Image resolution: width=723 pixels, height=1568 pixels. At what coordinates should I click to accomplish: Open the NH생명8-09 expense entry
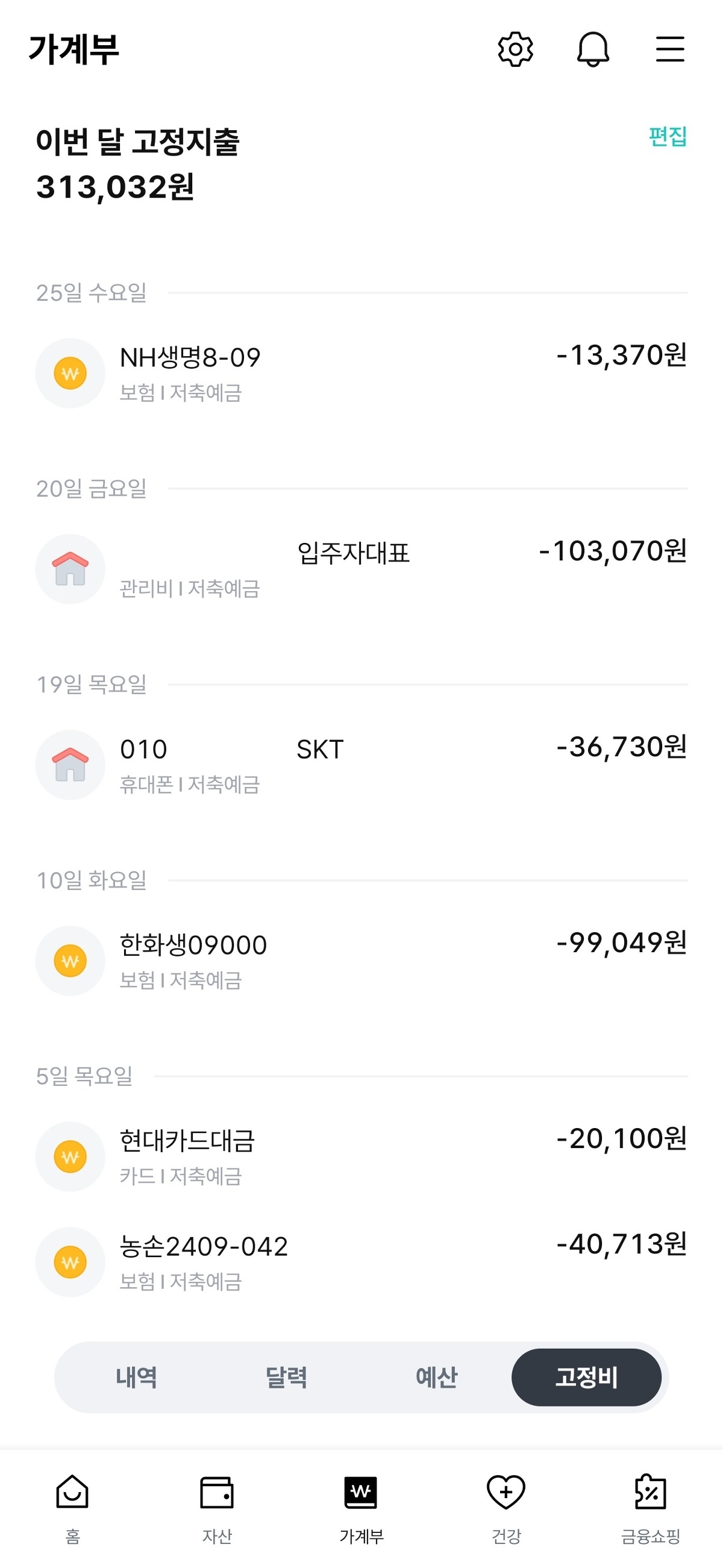[x=361, y=372]
